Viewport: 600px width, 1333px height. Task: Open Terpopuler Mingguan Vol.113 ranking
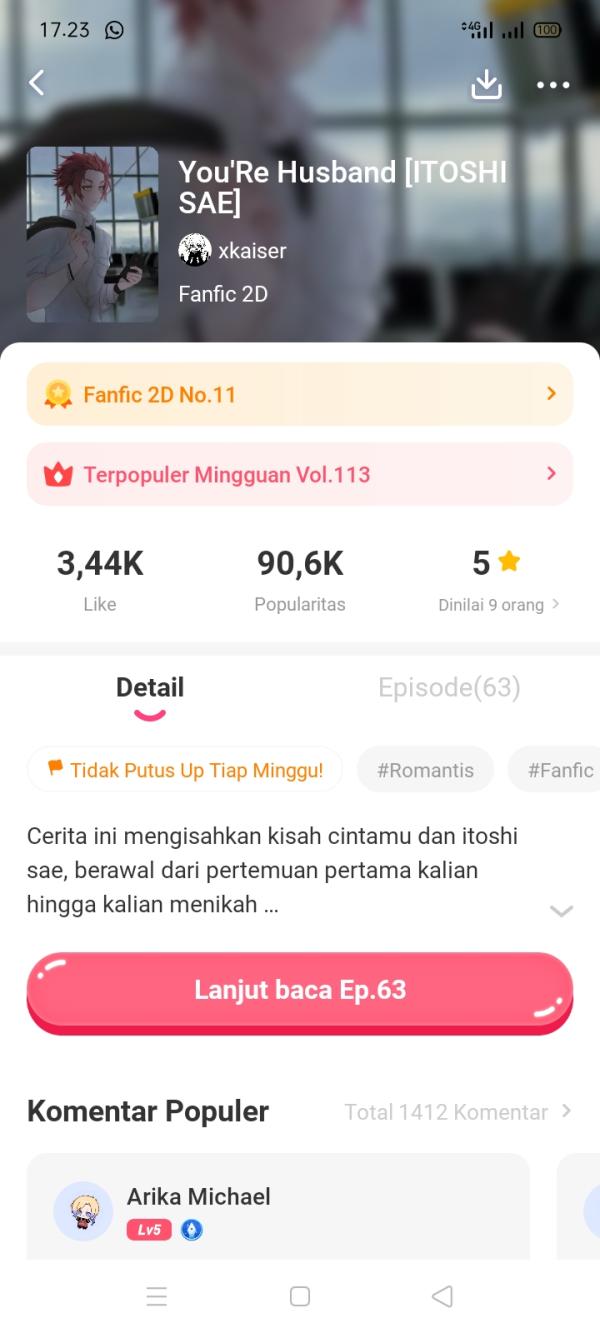[299, 474]
